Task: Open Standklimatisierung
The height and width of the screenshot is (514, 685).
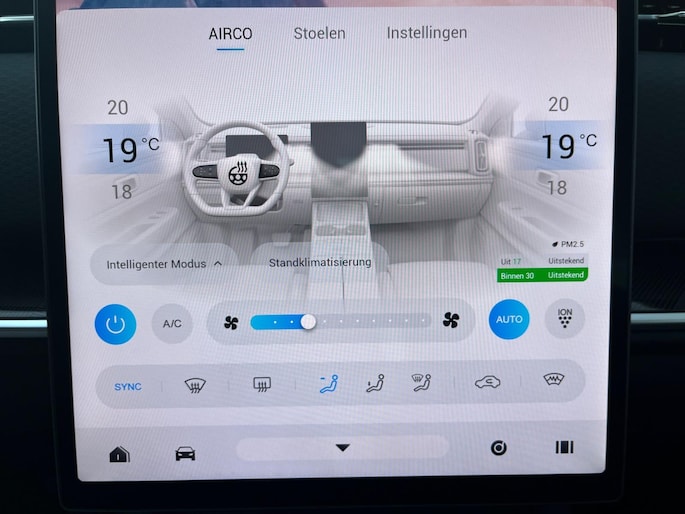Action: pyautogui.click(x=319, y=262)
